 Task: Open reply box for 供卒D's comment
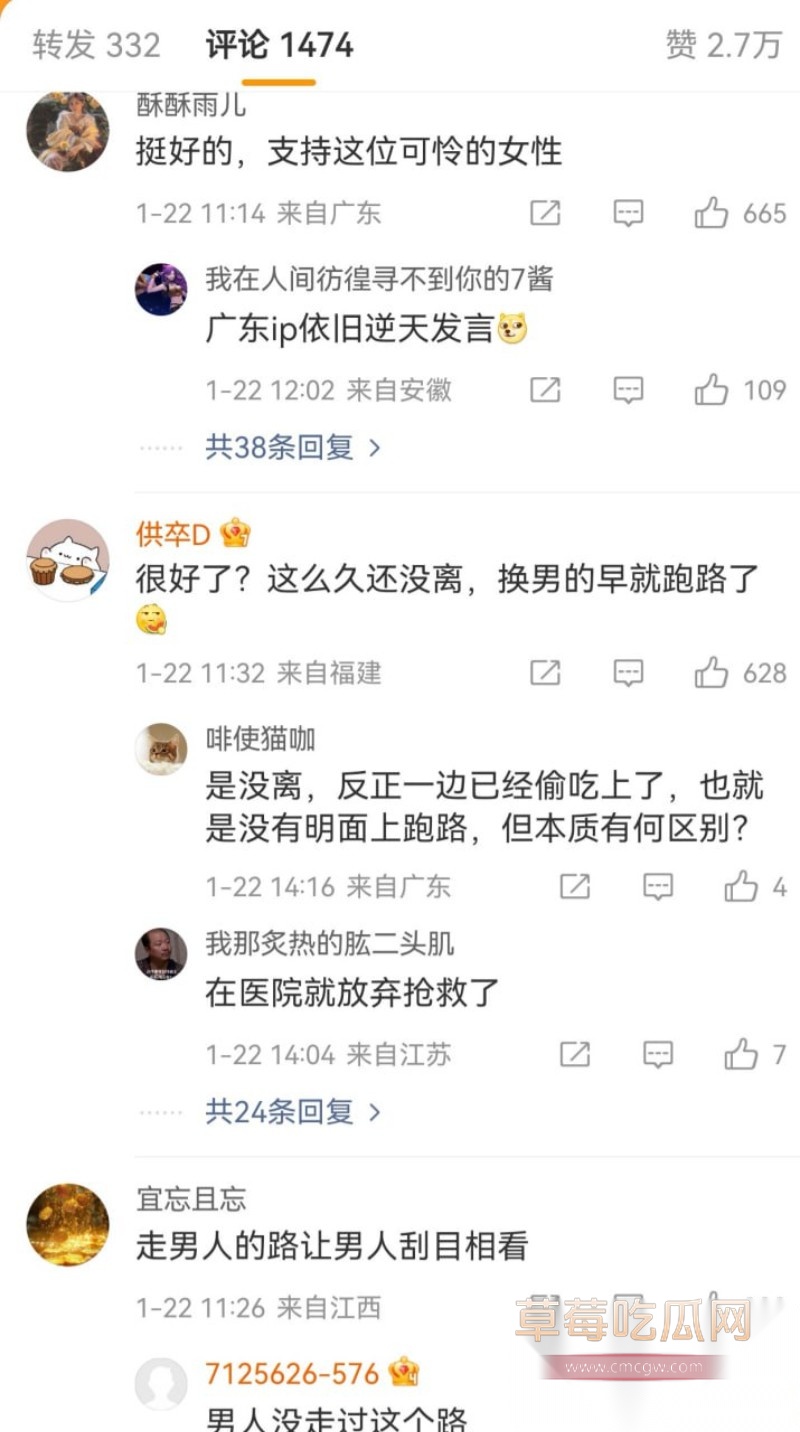coord(628,673)
